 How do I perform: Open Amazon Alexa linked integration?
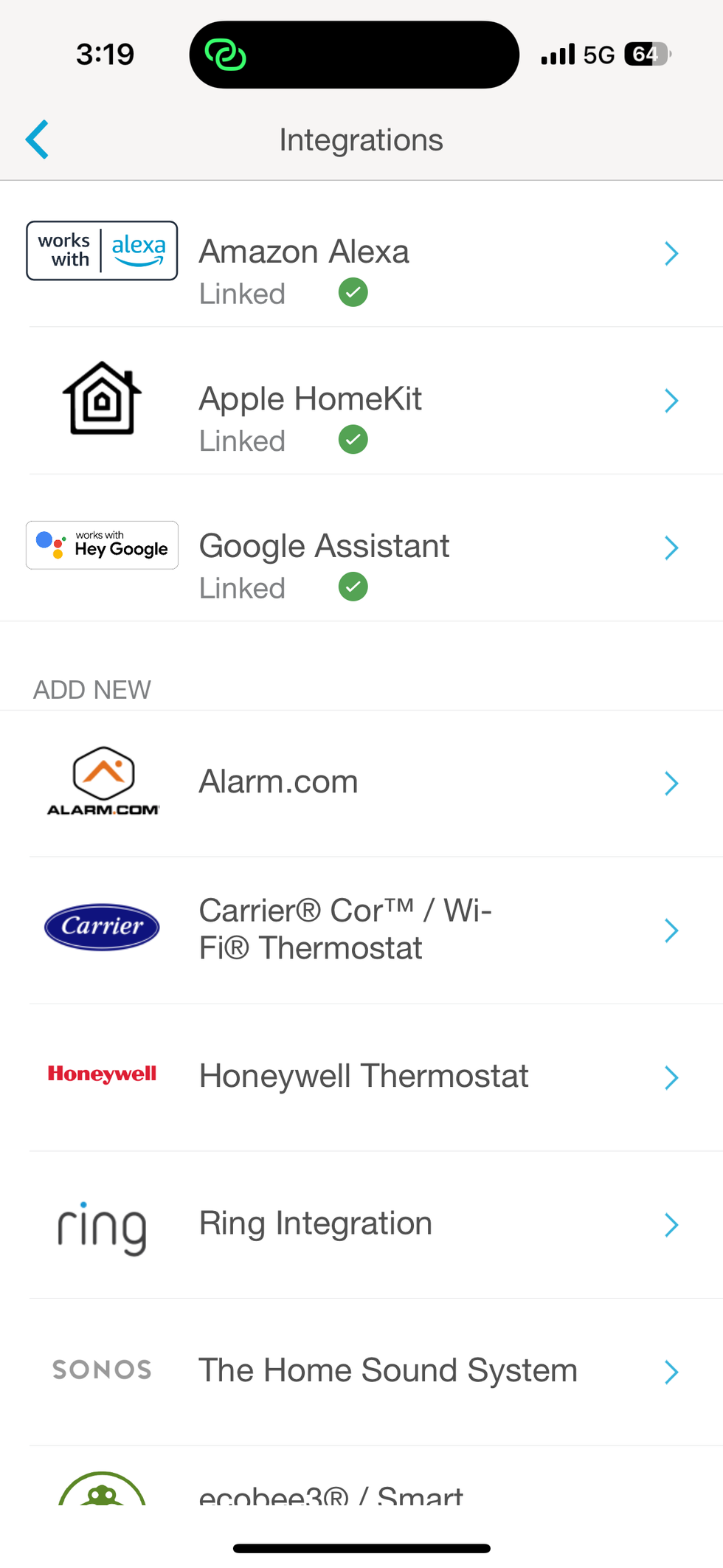tap(361, 254)
